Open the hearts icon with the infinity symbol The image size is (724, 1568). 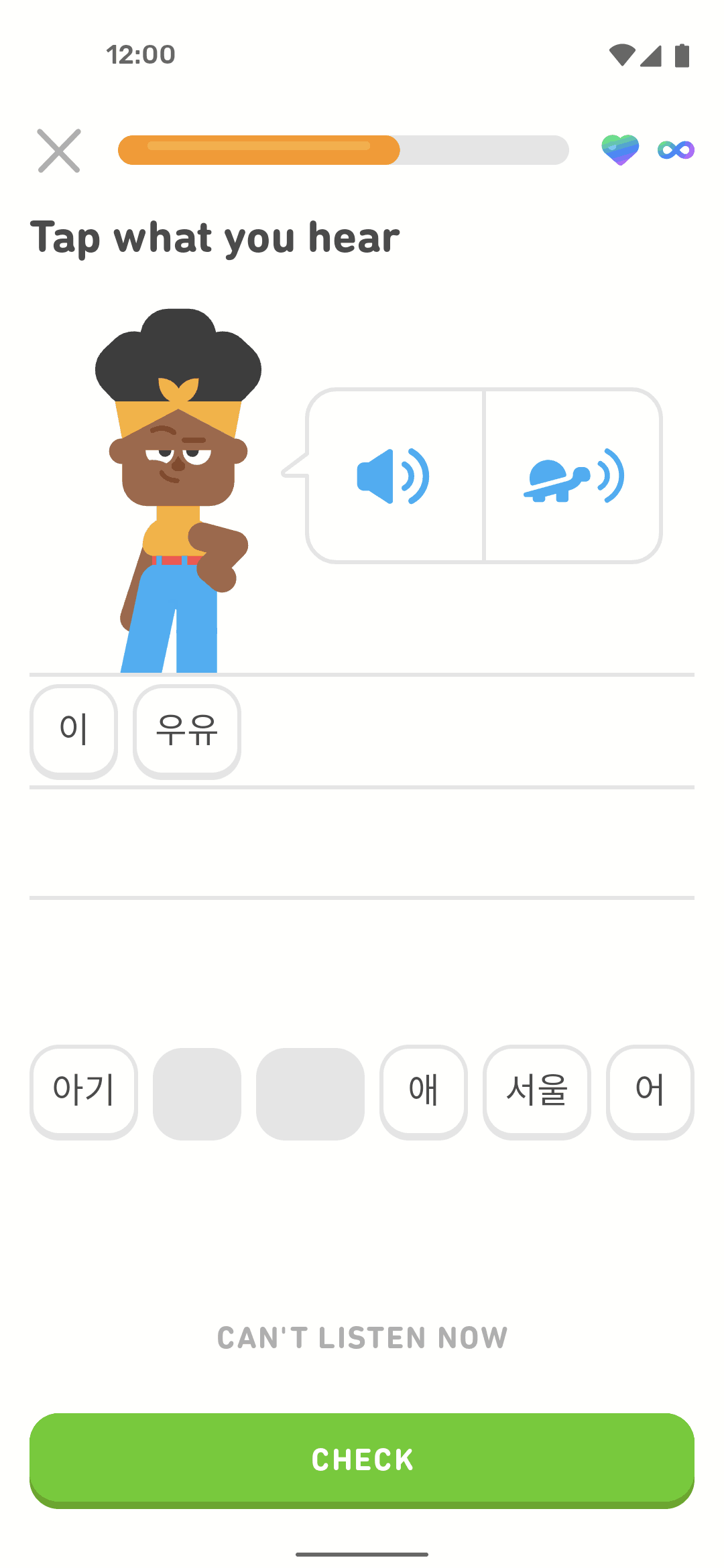(x=648, y=149)
